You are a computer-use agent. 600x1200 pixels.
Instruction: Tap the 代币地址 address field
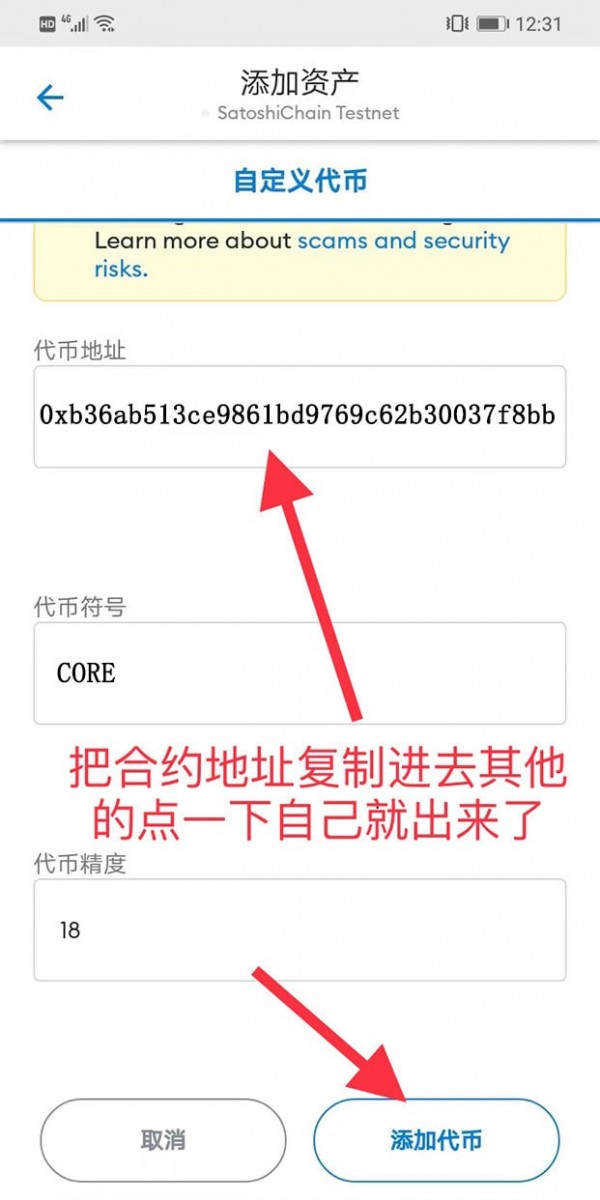[300, 415]
